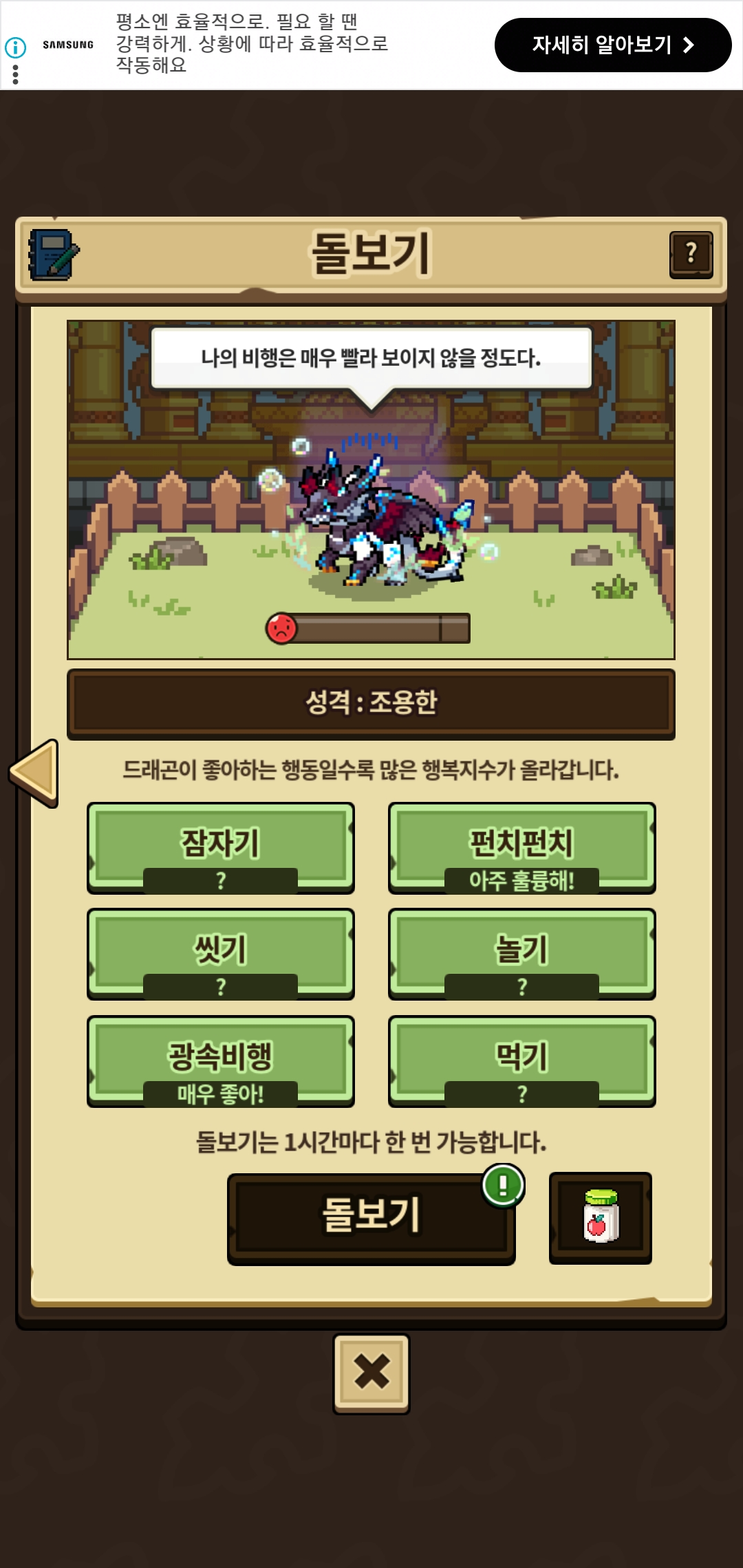Open the apple jar item button
743x1568 pixels.
point(601,1217)
